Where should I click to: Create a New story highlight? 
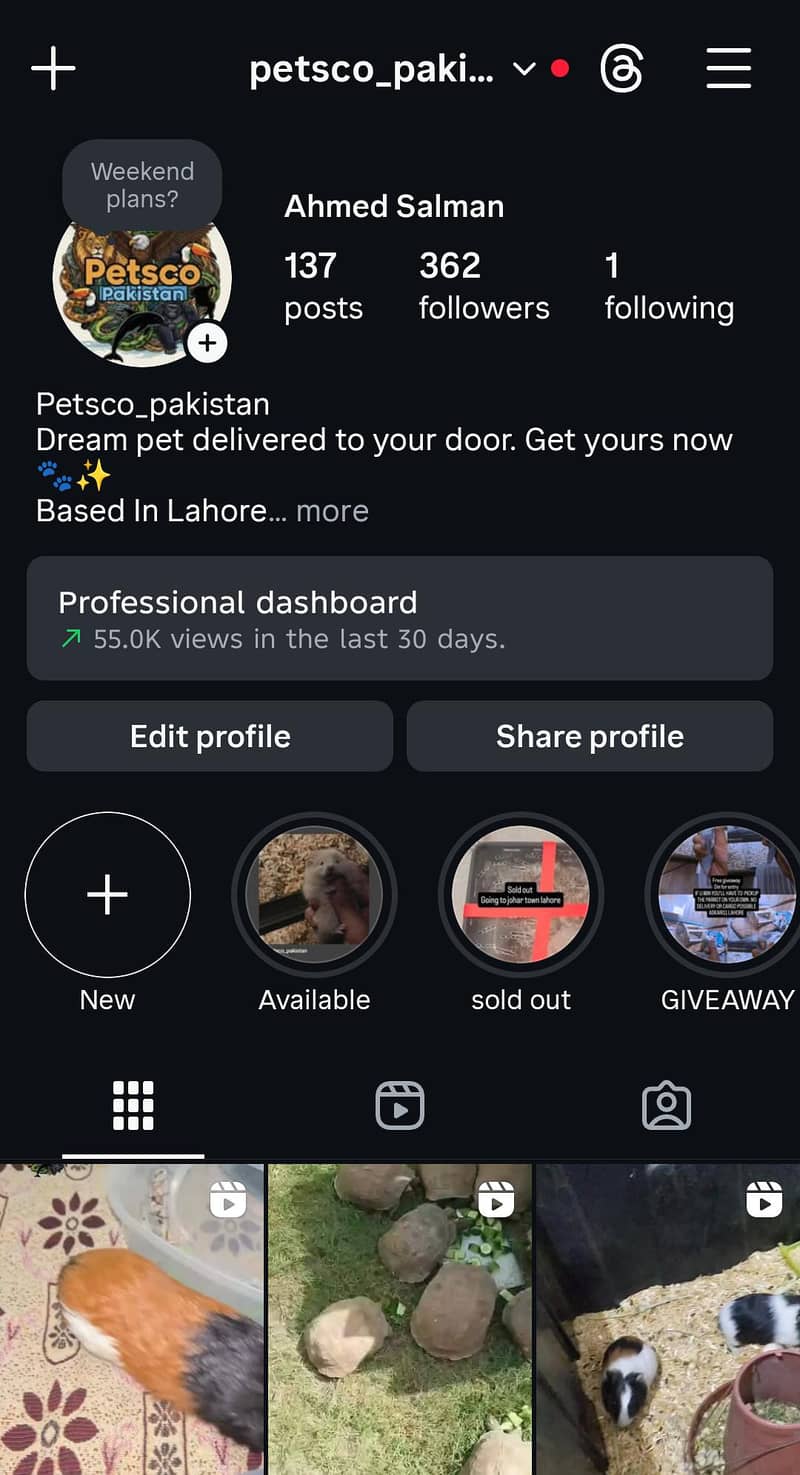pos(107,894)
